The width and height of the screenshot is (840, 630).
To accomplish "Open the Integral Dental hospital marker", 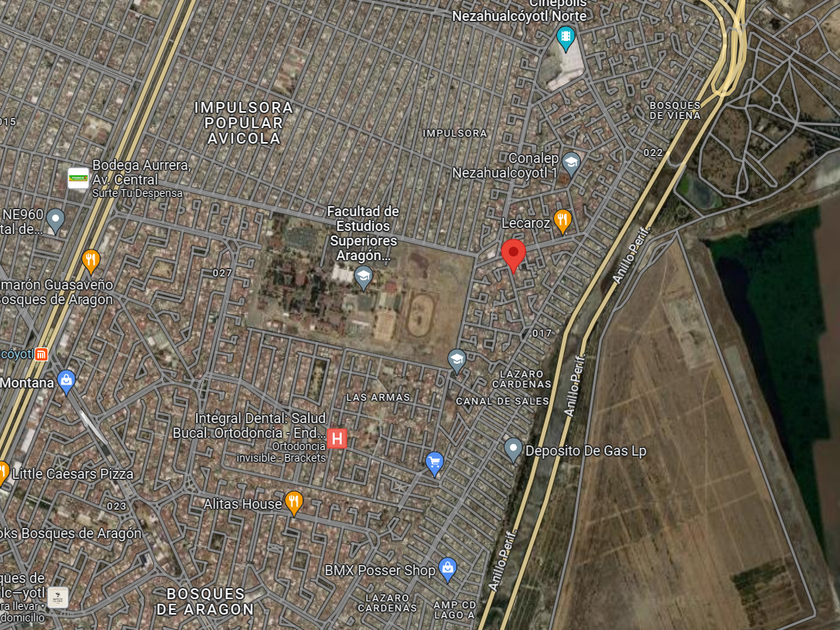I will (x=338, y=438).
